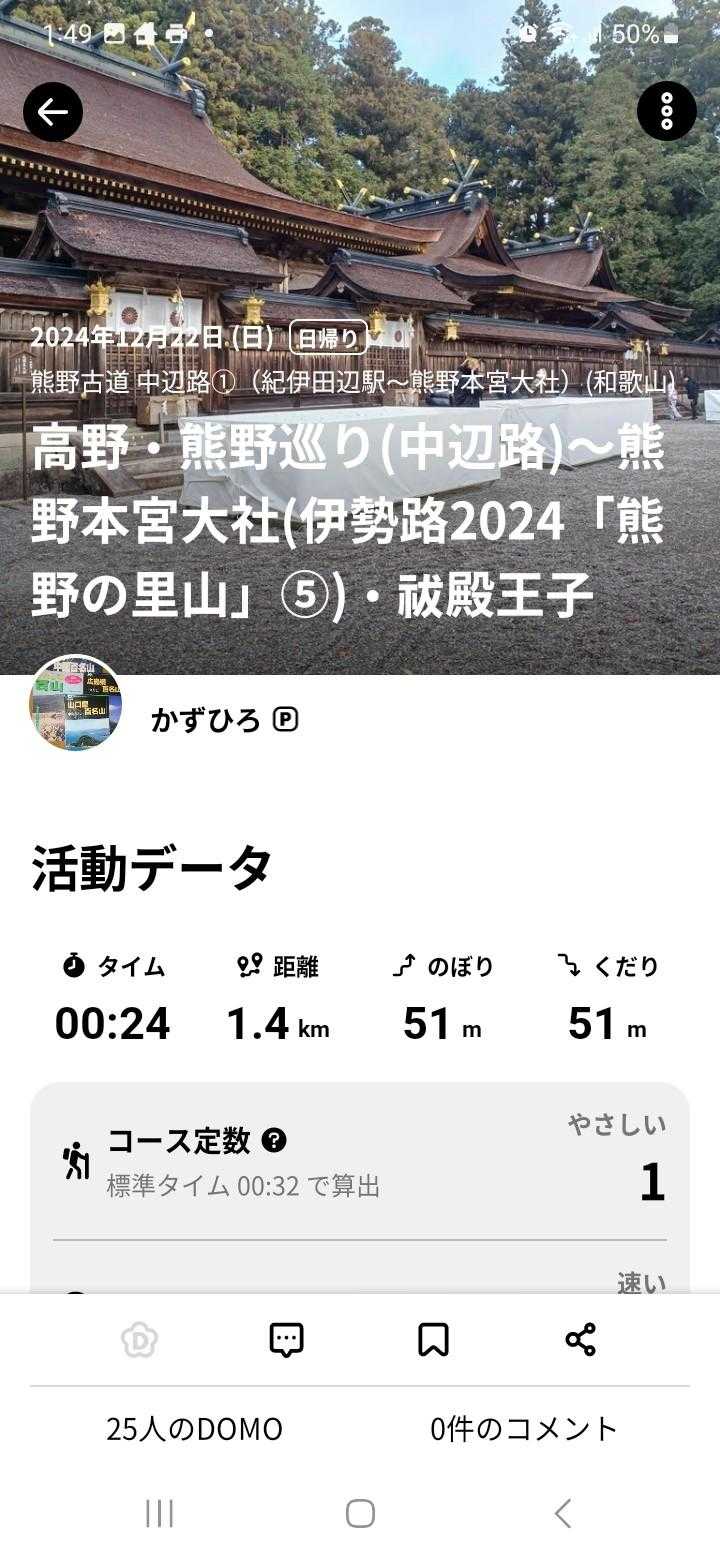Open the three-dot overflow menu
Screen dimensions: 720x1560
click(666, 111)
